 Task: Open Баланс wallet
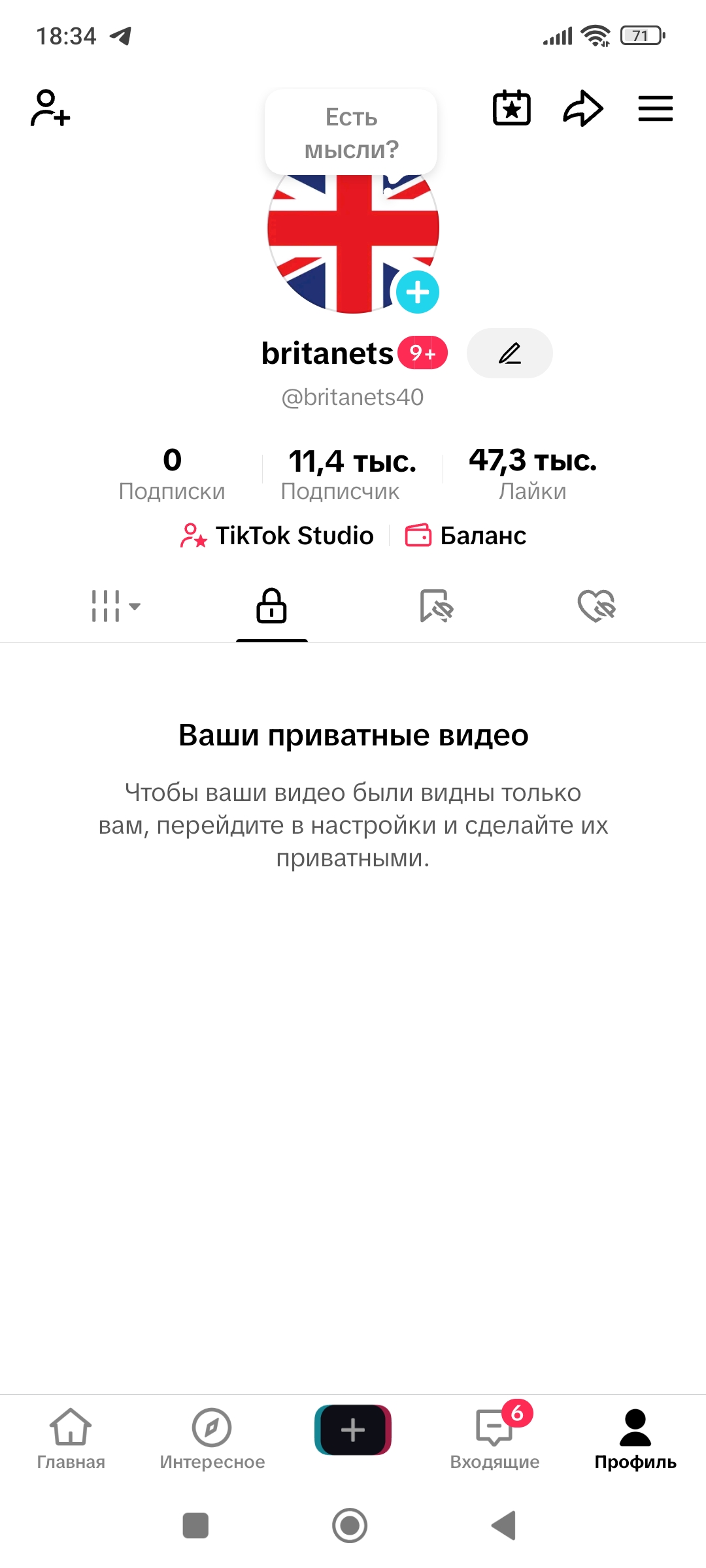pos(465,536)
